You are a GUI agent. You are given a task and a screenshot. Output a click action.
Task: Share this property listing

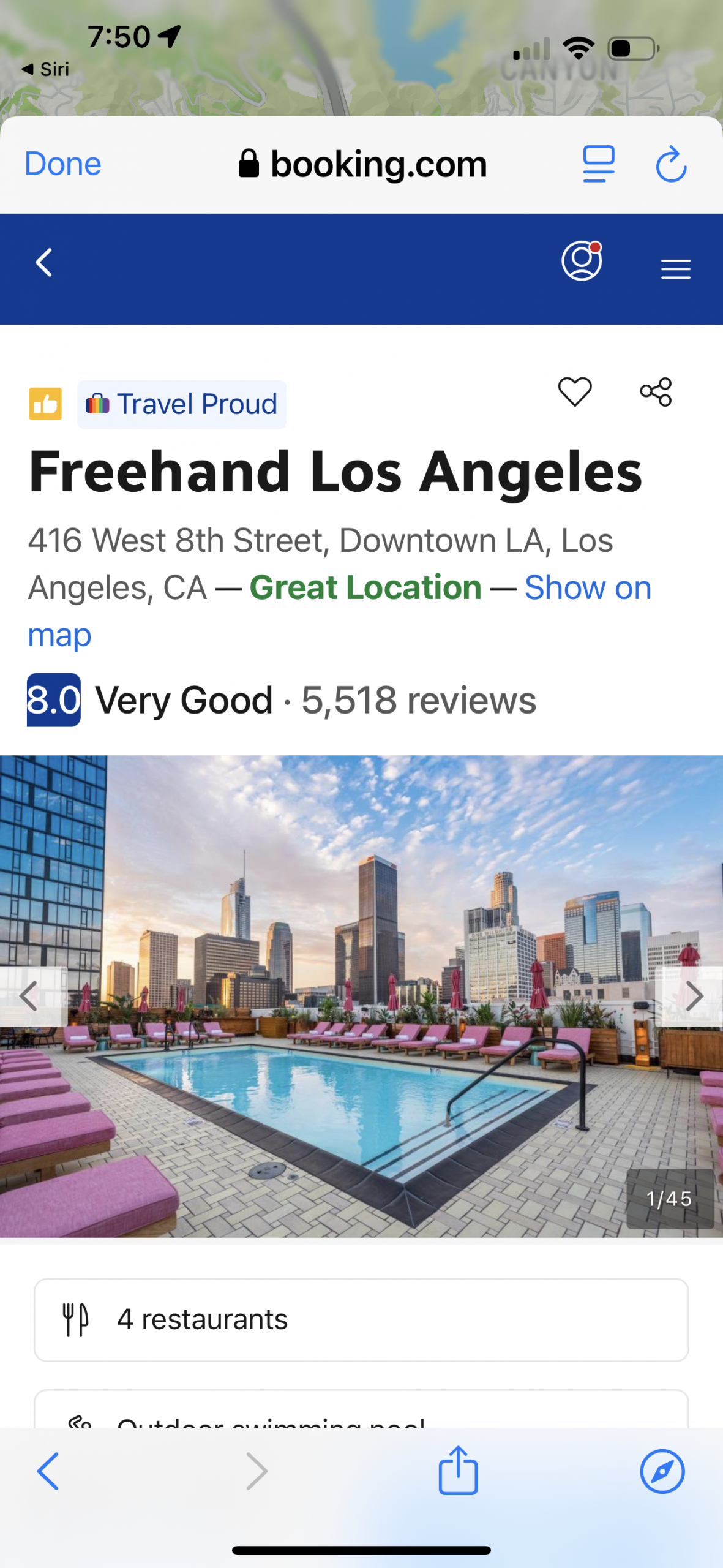[656, 391]
